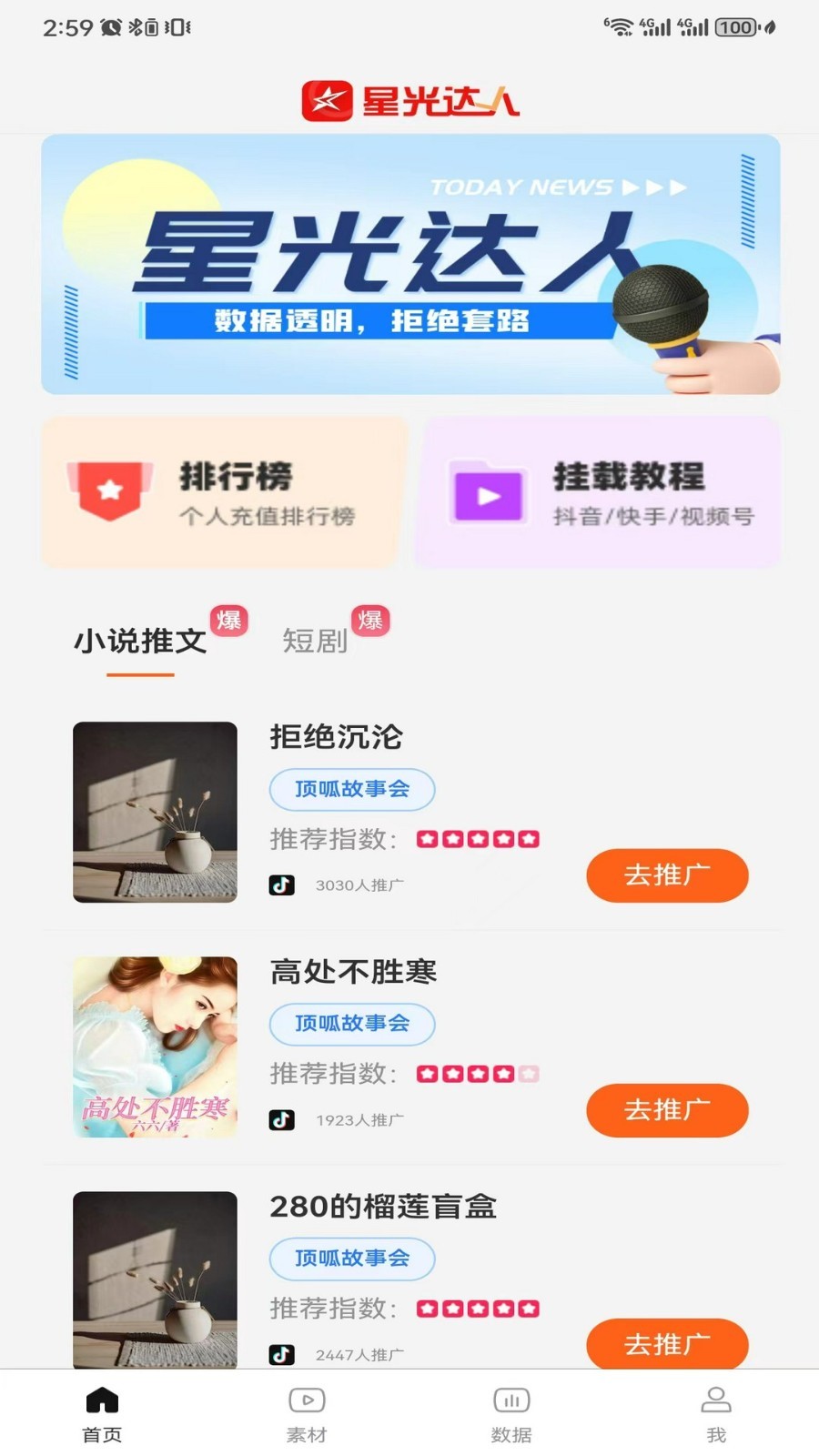Tap 去推广 for 高处不胜寒
Screen dimensions: 819x1456
pyautogui.click(x=666, y=1110)
